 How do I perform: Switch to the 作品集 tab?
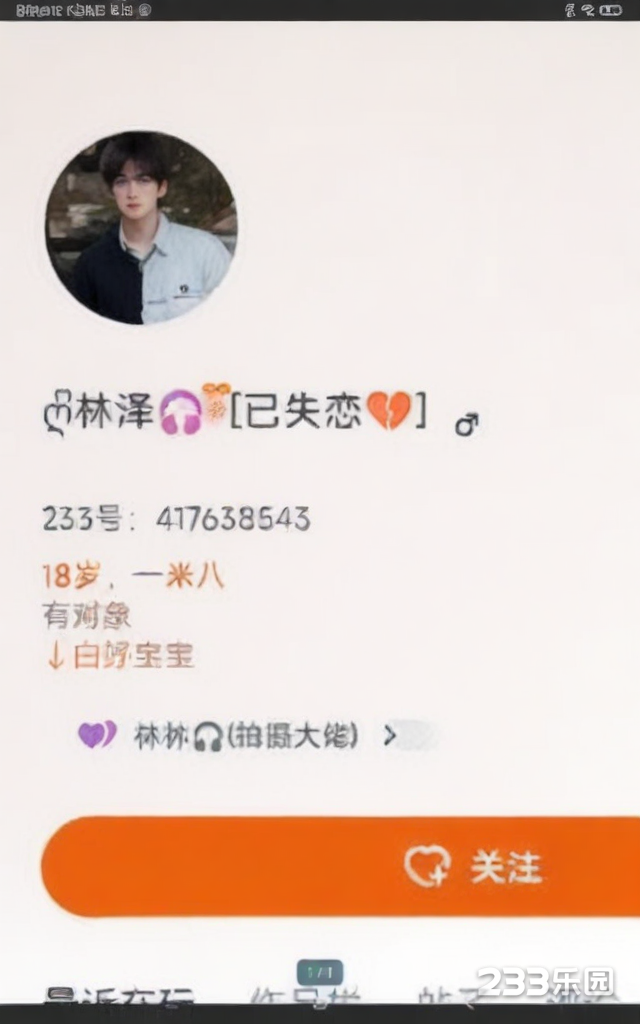(305, 996)
